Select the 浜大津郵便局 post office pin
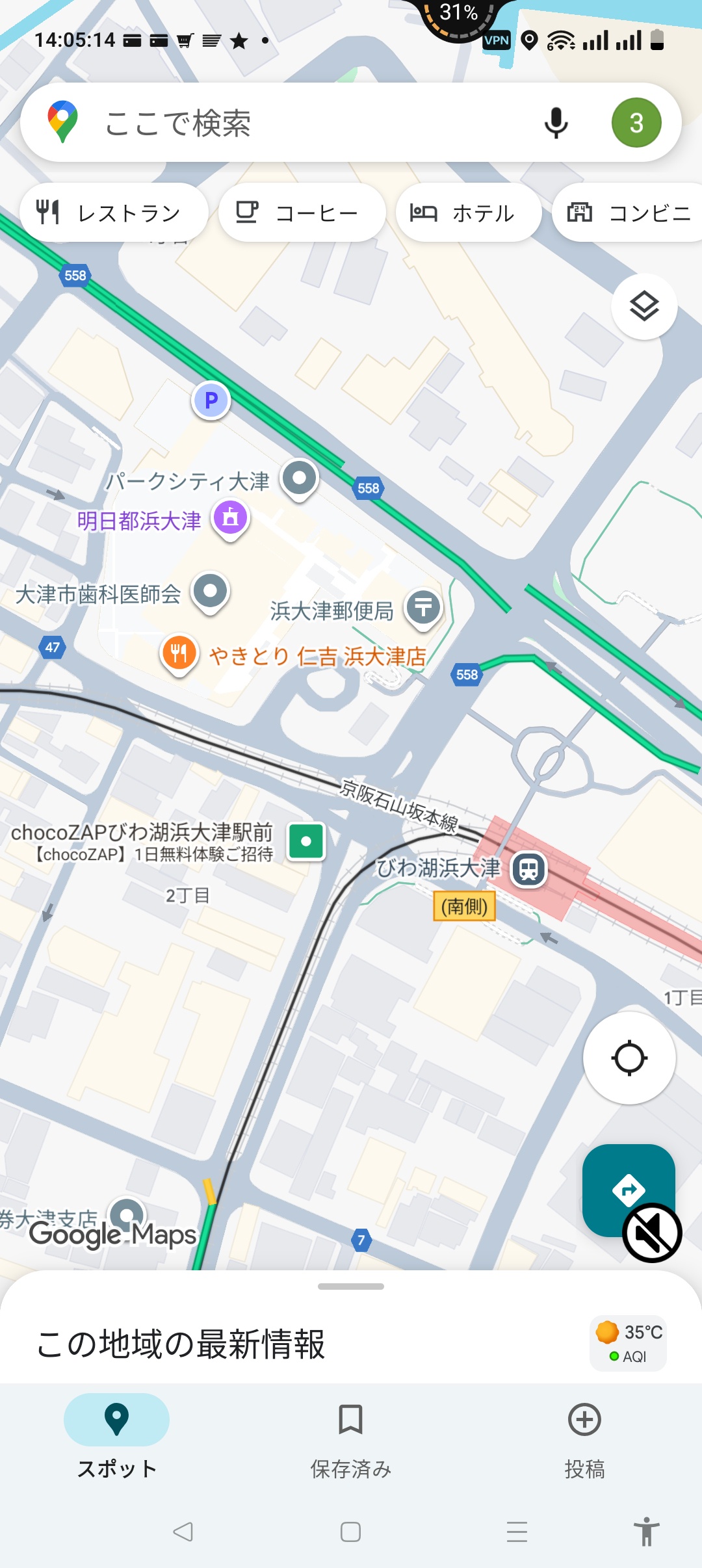Image resolution: width=702 pixels, height=1568 pixels. (423, 609)
